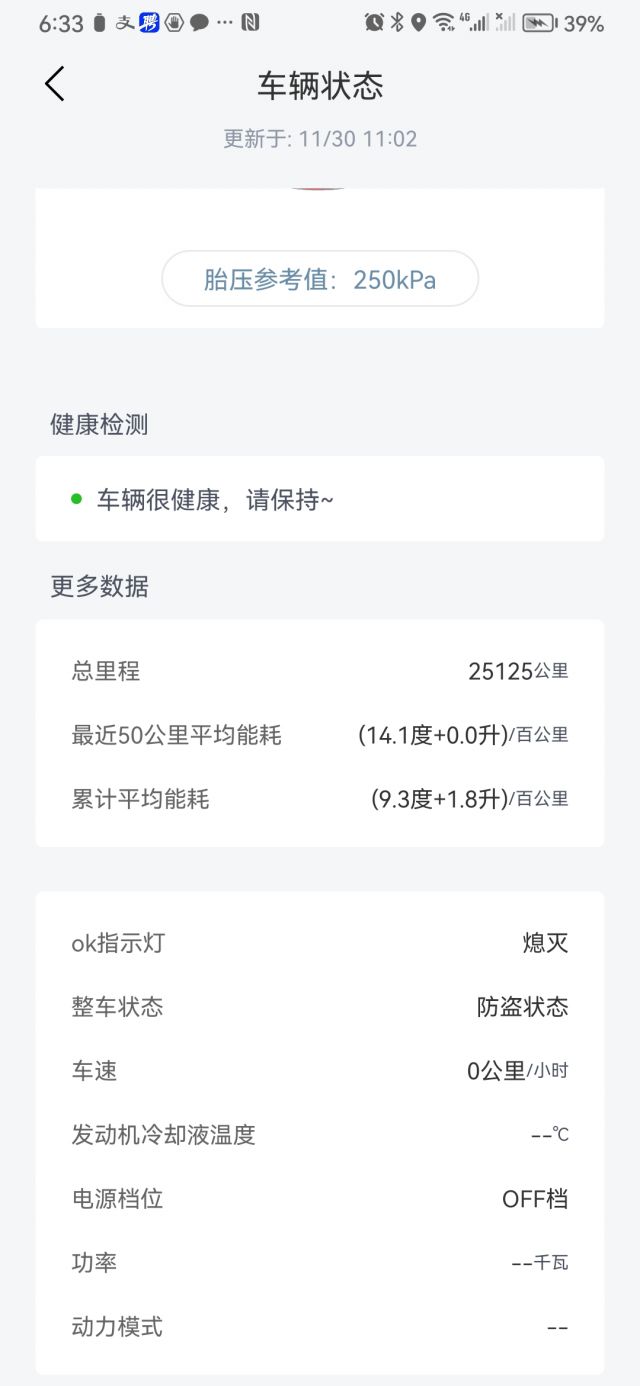Go back from the 车辆状态 page
Screen dimensions: 640x1386
55,85
